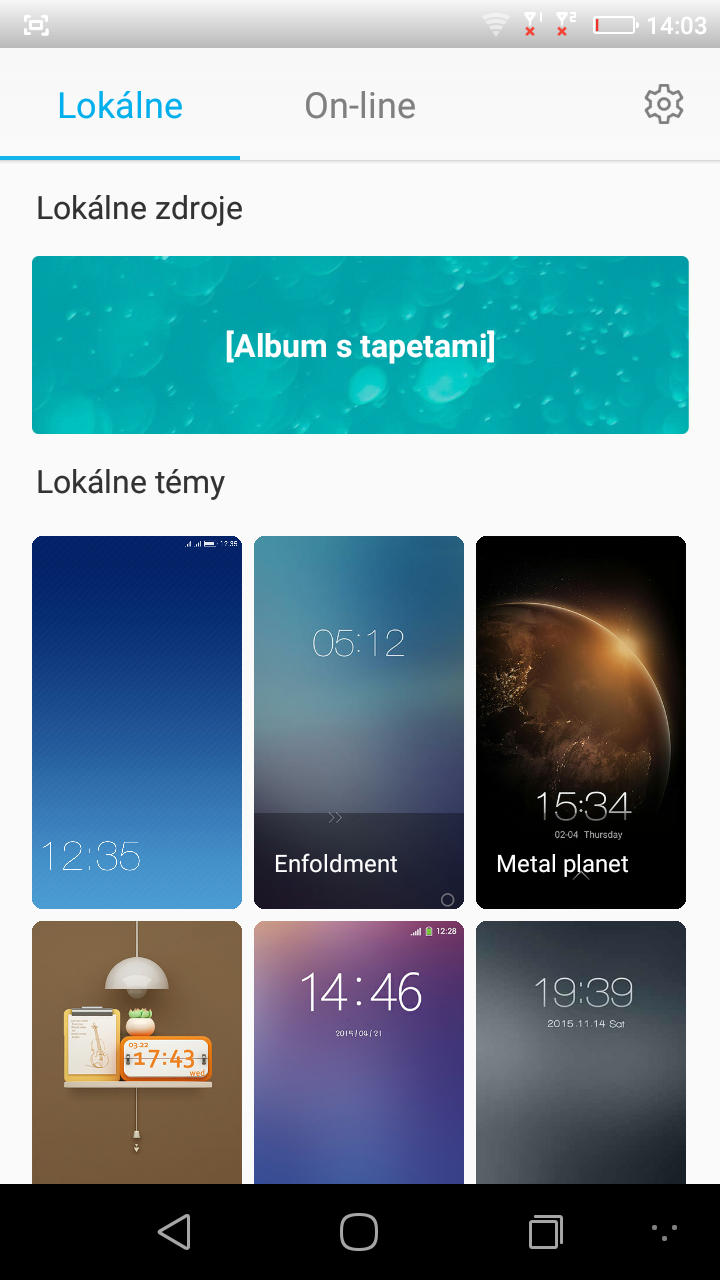Open the grey theme showing 19:39
The height and width of the screenshot is (1280, 720).
tap(581, 1052)
